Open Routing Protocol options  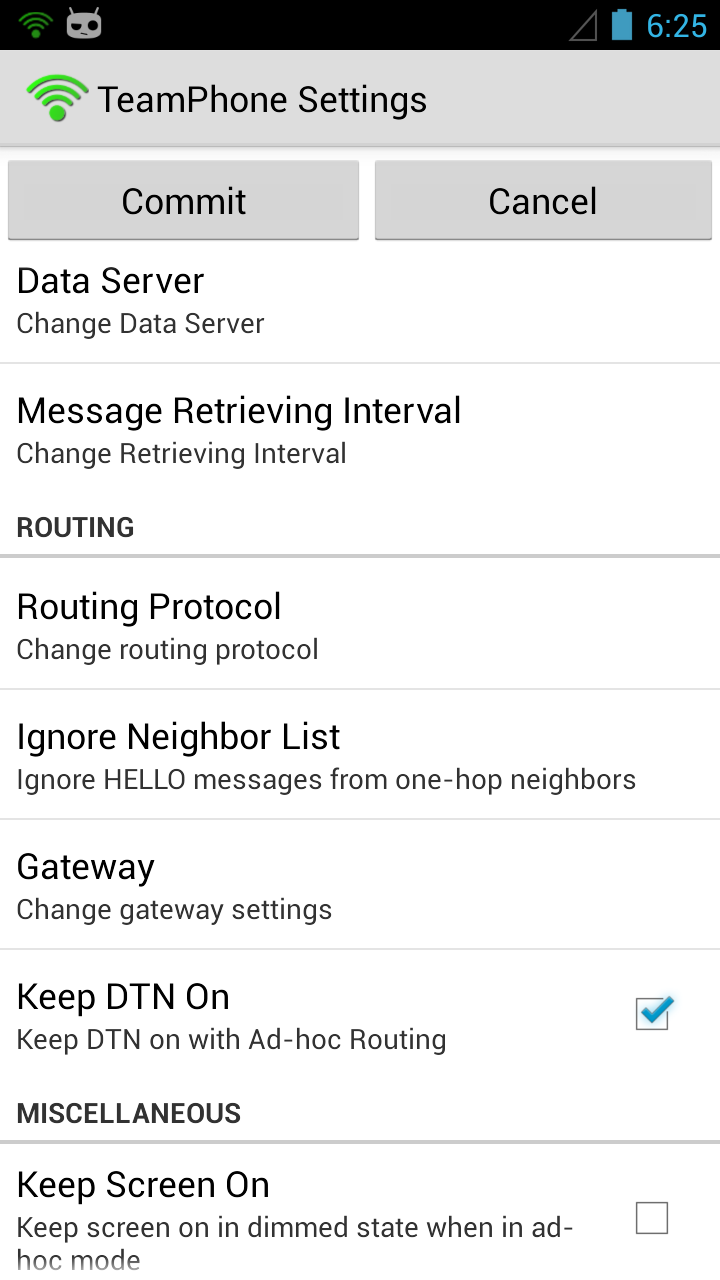[x=360, y=626]
